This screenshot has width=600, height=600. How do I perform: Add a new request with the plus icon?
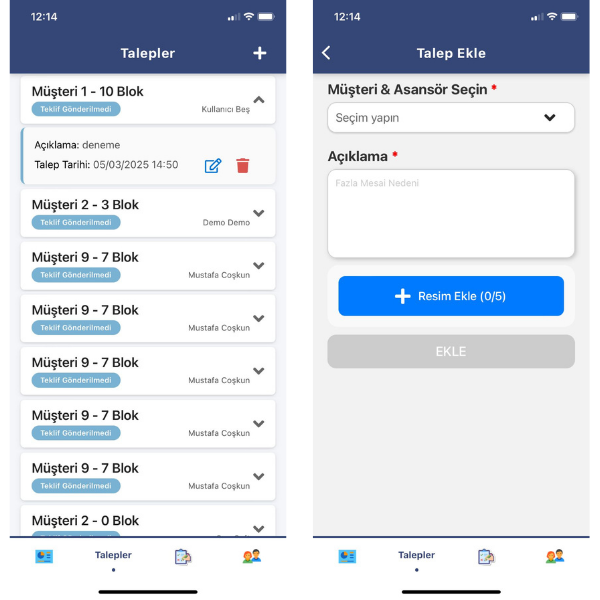coord(260,53)
